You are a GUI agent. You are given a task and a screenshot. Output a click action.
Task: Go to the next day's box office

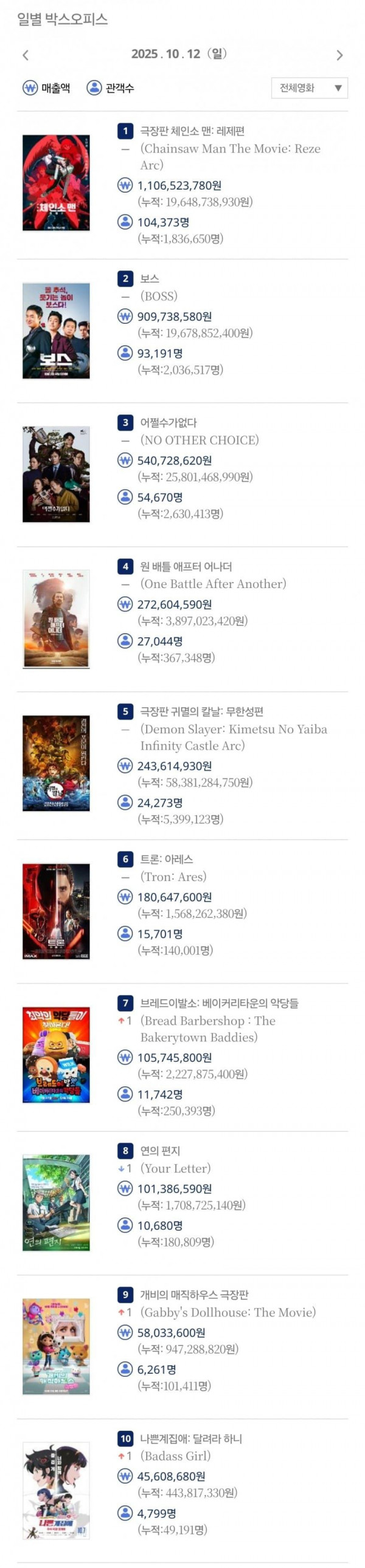(x=339, y=55)
